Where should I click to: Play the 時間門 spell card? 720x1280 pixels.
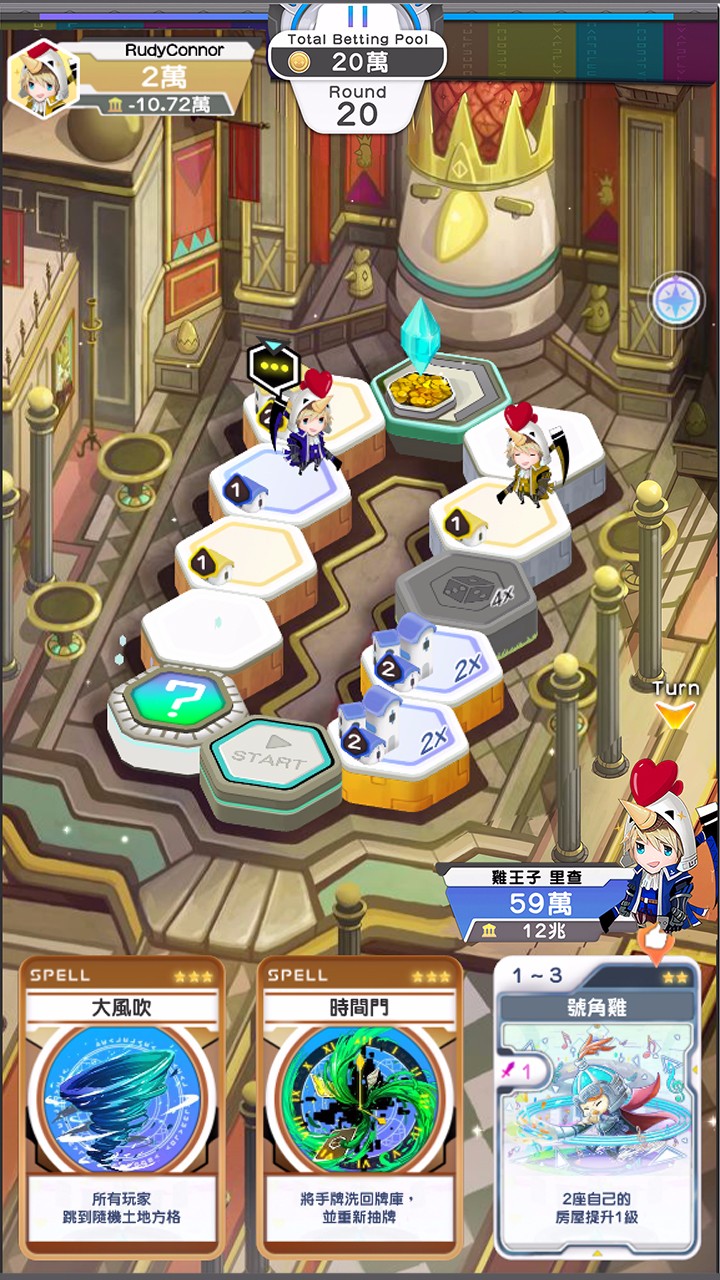point(359,1106)
